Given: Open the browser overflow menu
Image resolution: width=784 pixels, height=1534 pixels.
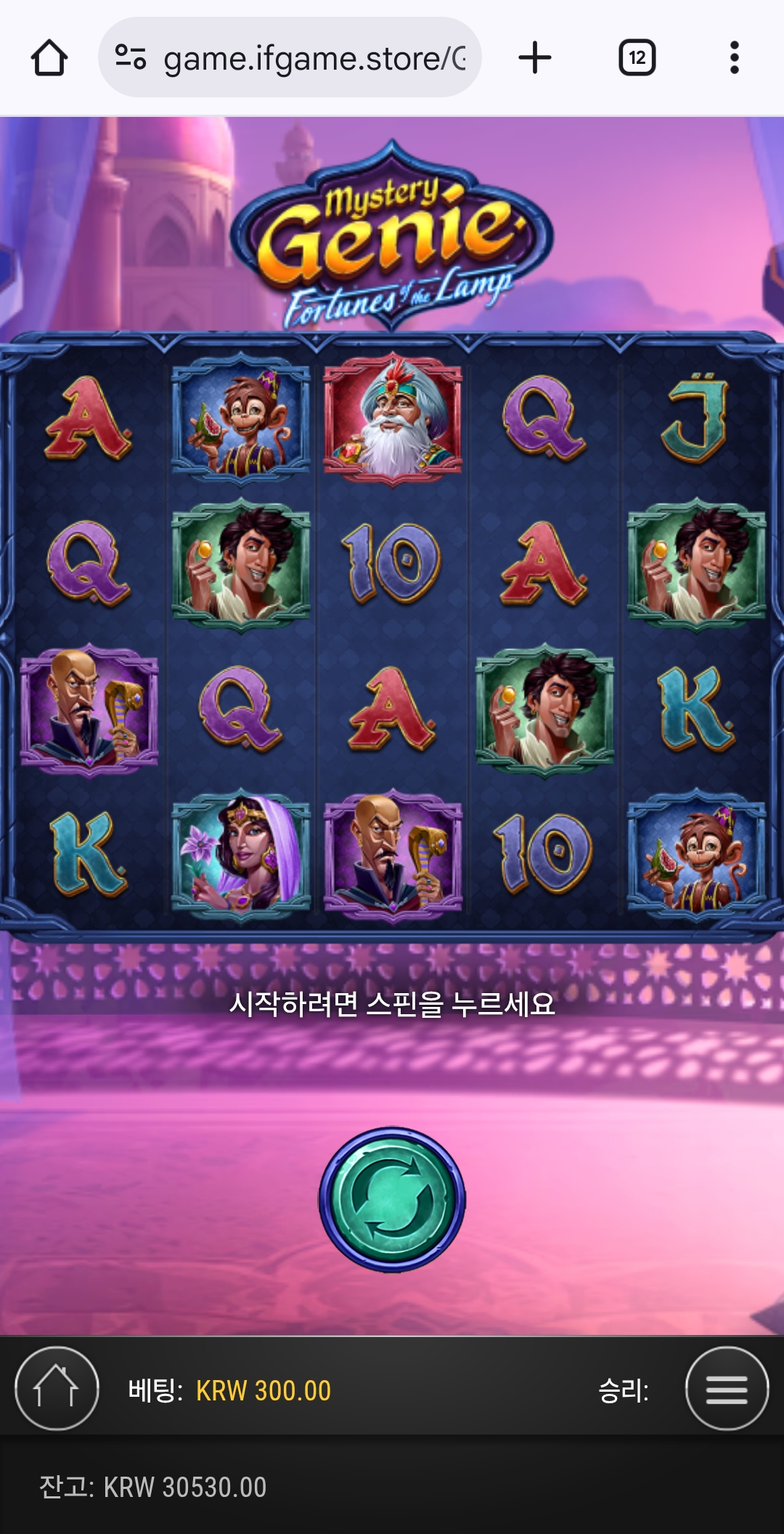Looking at the screenshot, I should 734,58.
